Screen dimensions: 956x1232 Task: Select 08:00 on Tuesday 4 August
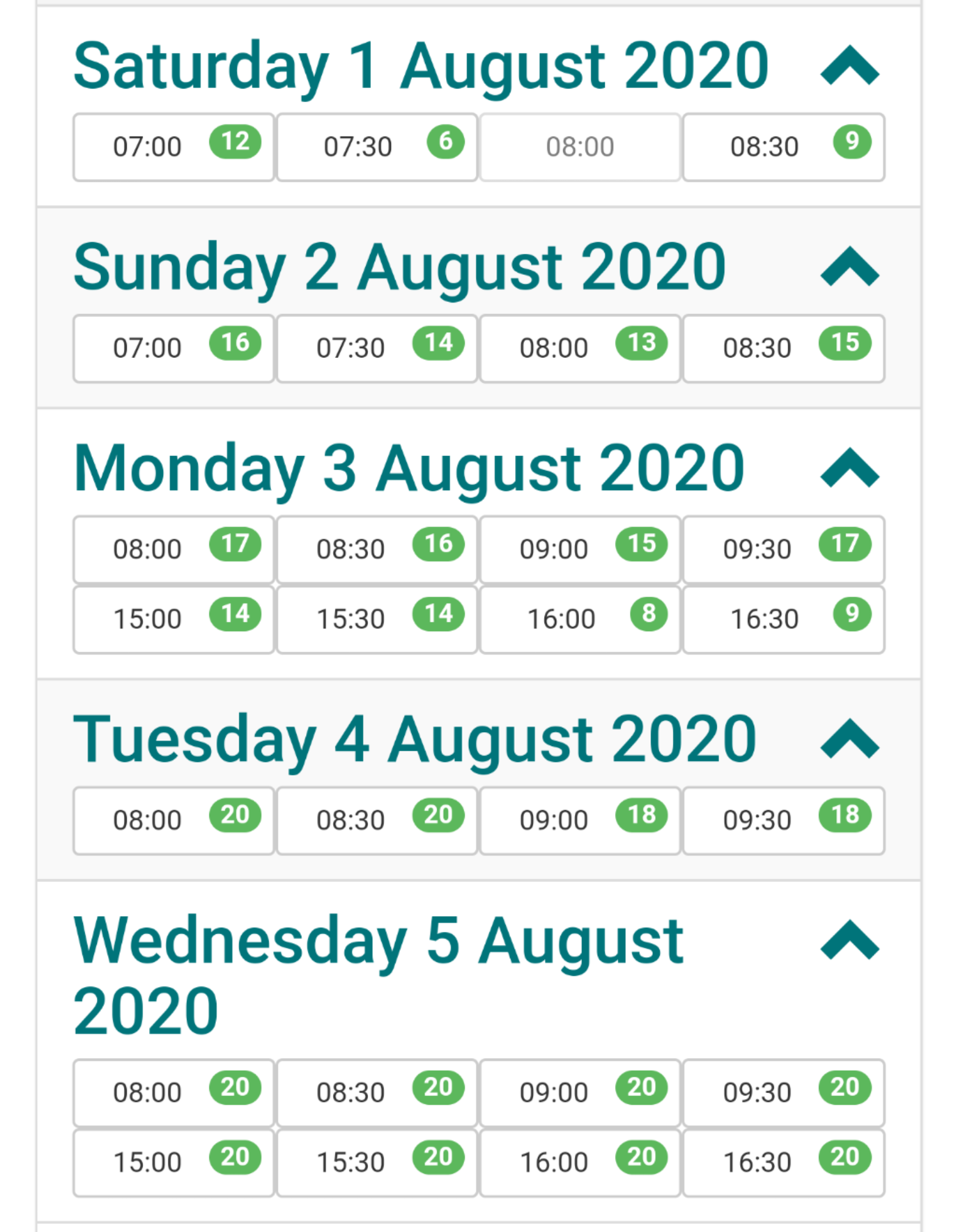coord(173,821)
